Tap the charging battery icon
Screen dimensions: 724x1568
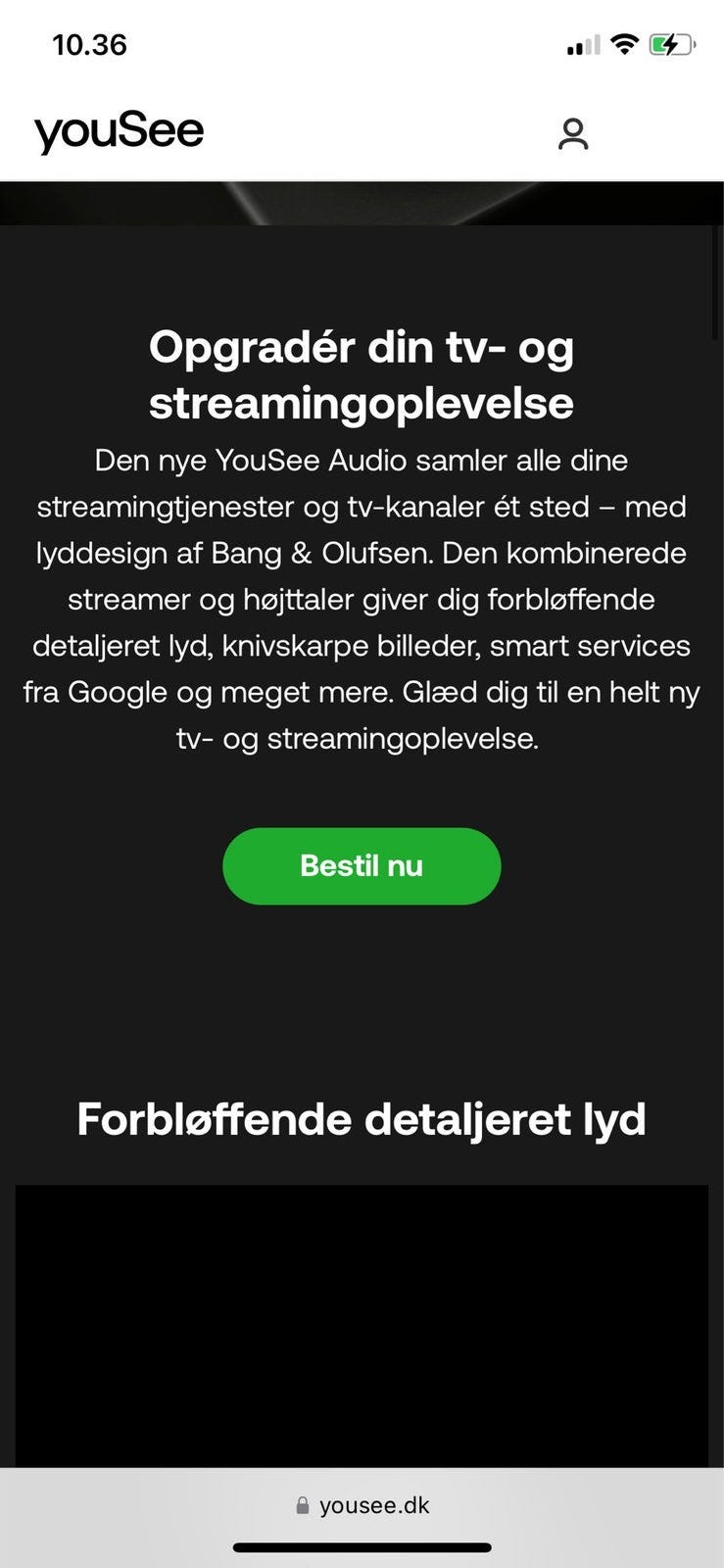pos(671,43)
